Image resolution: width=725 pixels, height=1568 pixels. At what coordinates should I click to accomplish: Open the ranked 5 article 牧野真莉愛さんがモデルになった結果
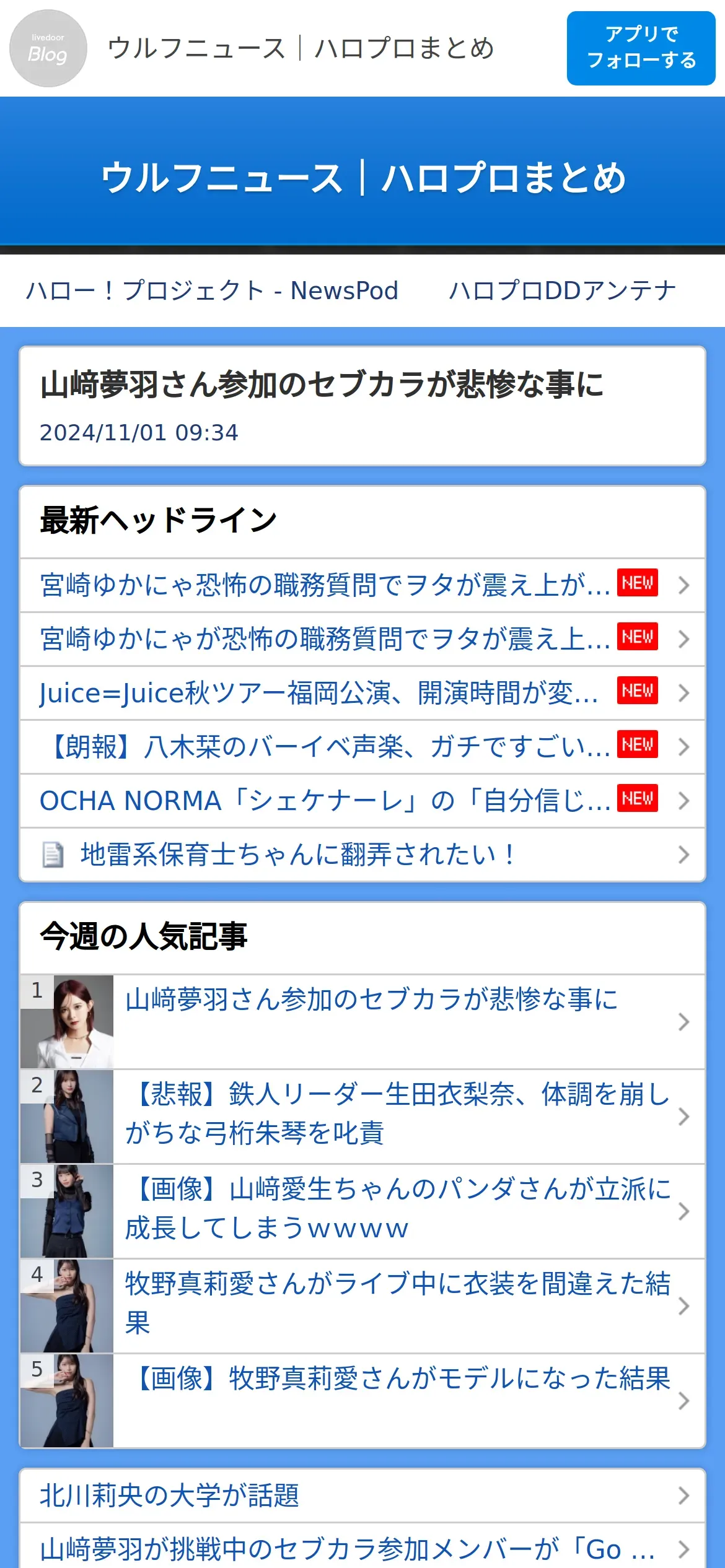(x=362, y=1401)
